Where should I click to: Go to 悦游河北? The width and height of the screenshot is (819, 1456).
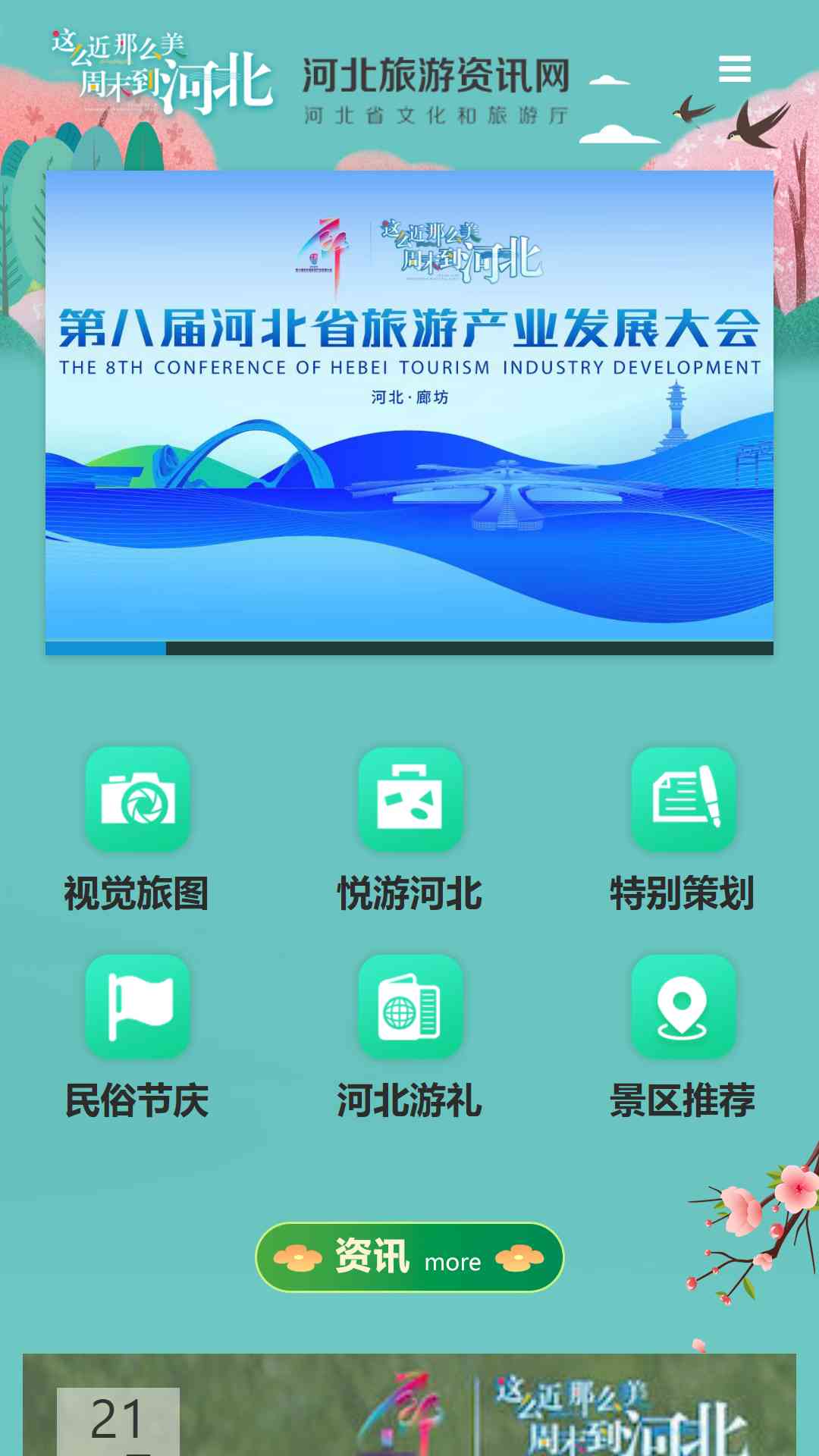pyautogui.click(x=409, y=830)
